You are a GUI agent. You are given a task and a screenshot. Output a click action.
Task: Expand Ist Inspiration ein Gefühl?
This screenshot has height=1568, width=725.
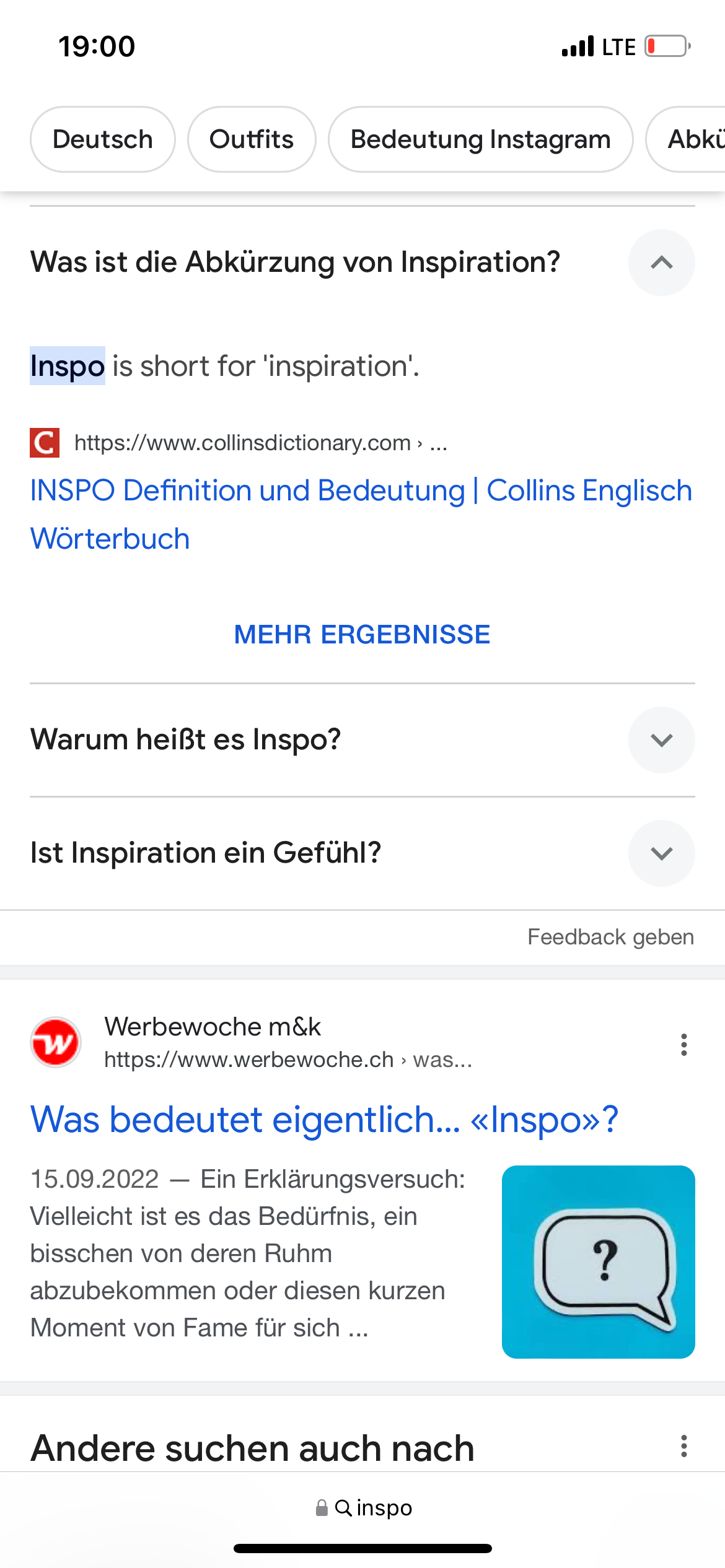[x=362, y=853]
